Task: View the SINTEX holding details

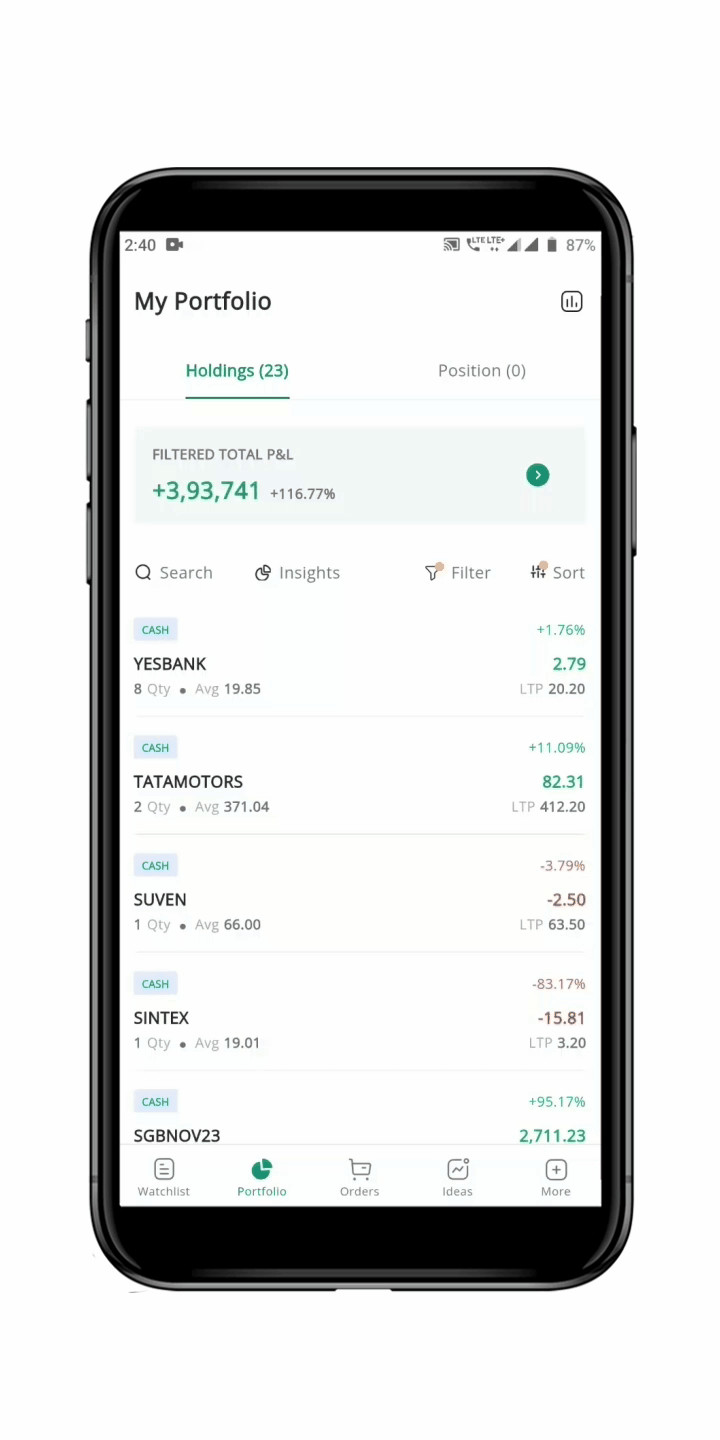Action: [x=359, y=1018]
